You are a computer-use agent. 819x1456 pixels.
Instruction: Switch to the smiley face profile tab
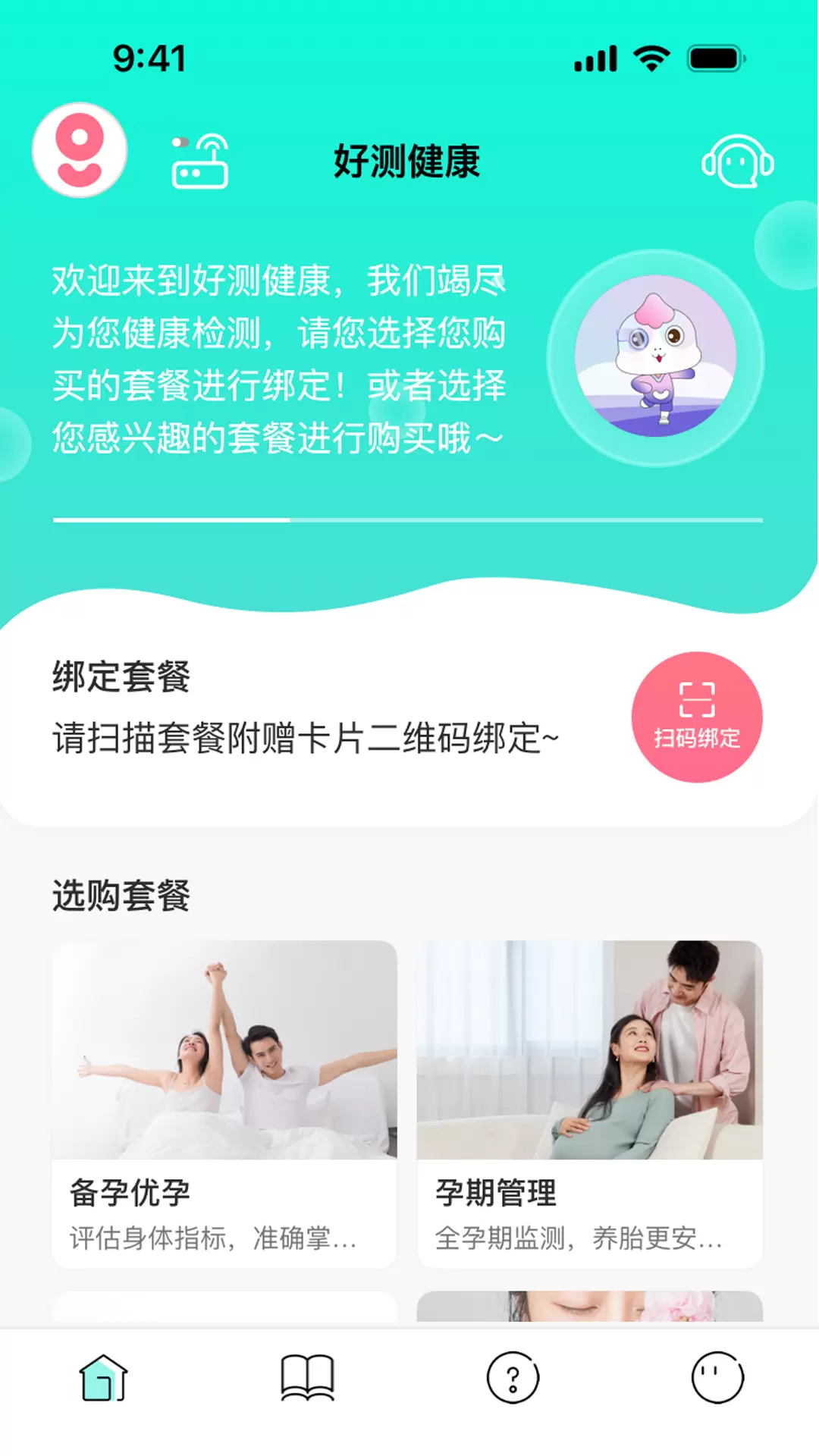[717, 1378]
